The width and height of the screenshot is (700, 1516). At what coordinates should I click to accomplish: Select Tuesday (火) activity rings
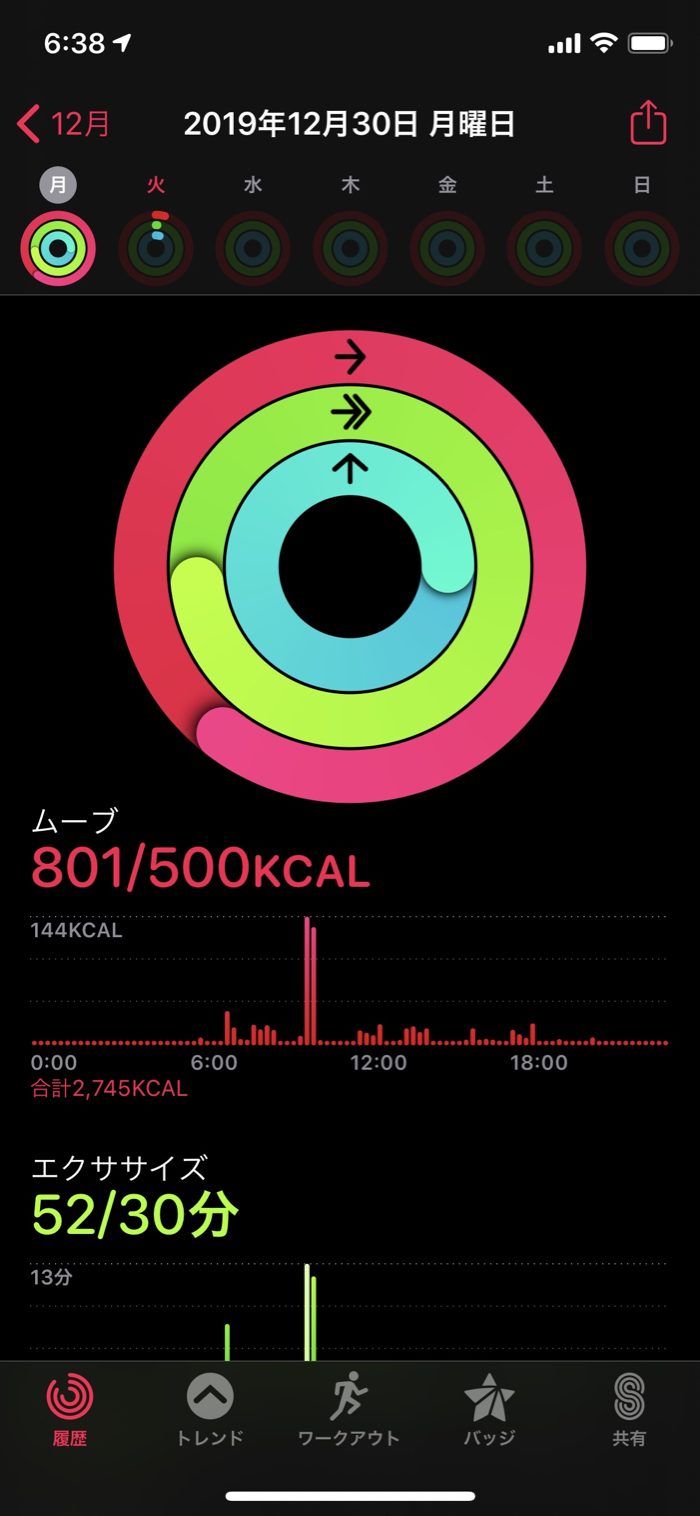[x=156, y=248]
